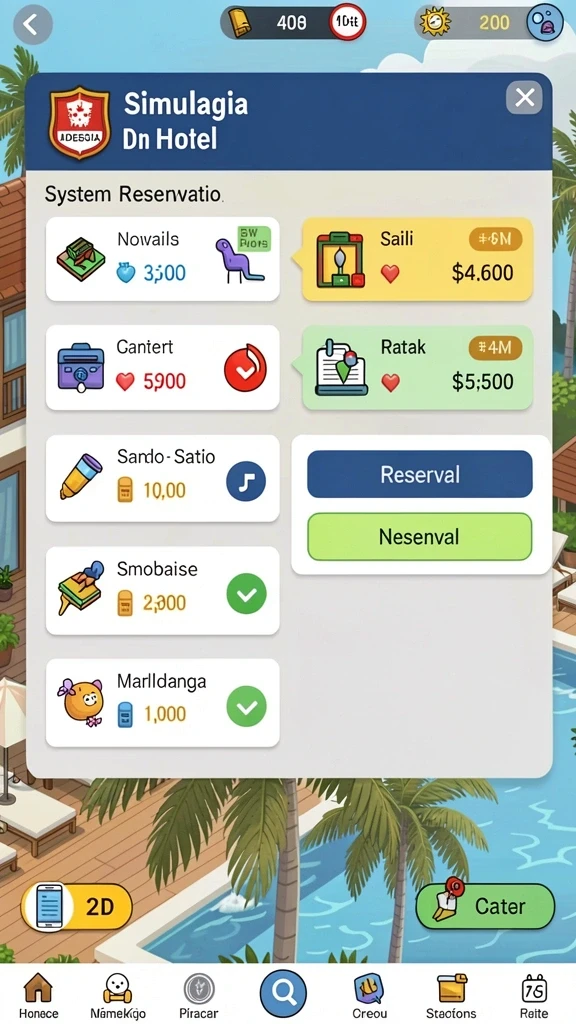This screenshot has width=576, height=1024.
Task: Close the Simulagia Dn Hotel dialog
Action: click(x=524, y=98)
